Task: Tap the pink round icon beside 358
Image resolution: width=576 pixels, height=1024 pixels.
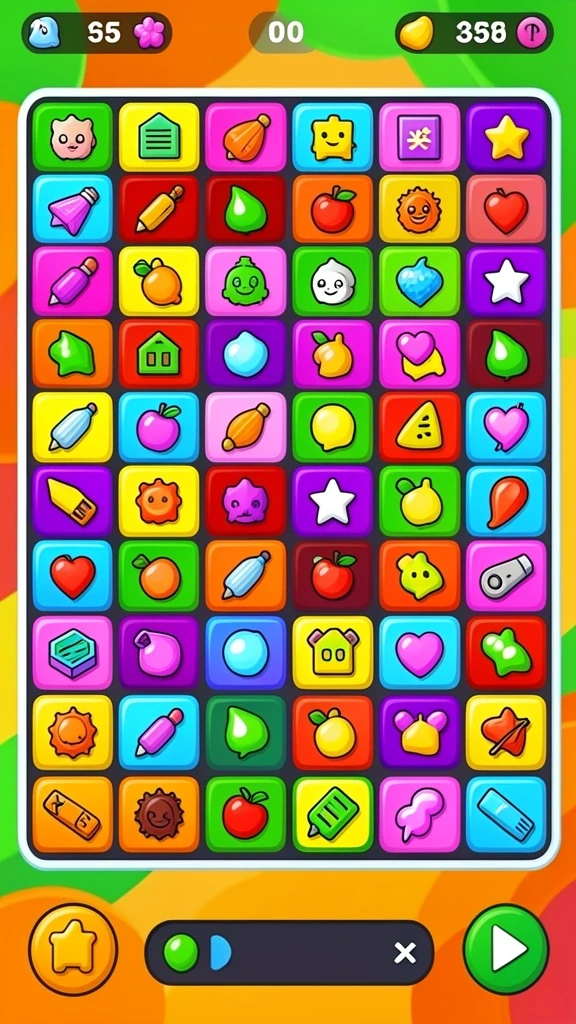Action: point(532,33)
